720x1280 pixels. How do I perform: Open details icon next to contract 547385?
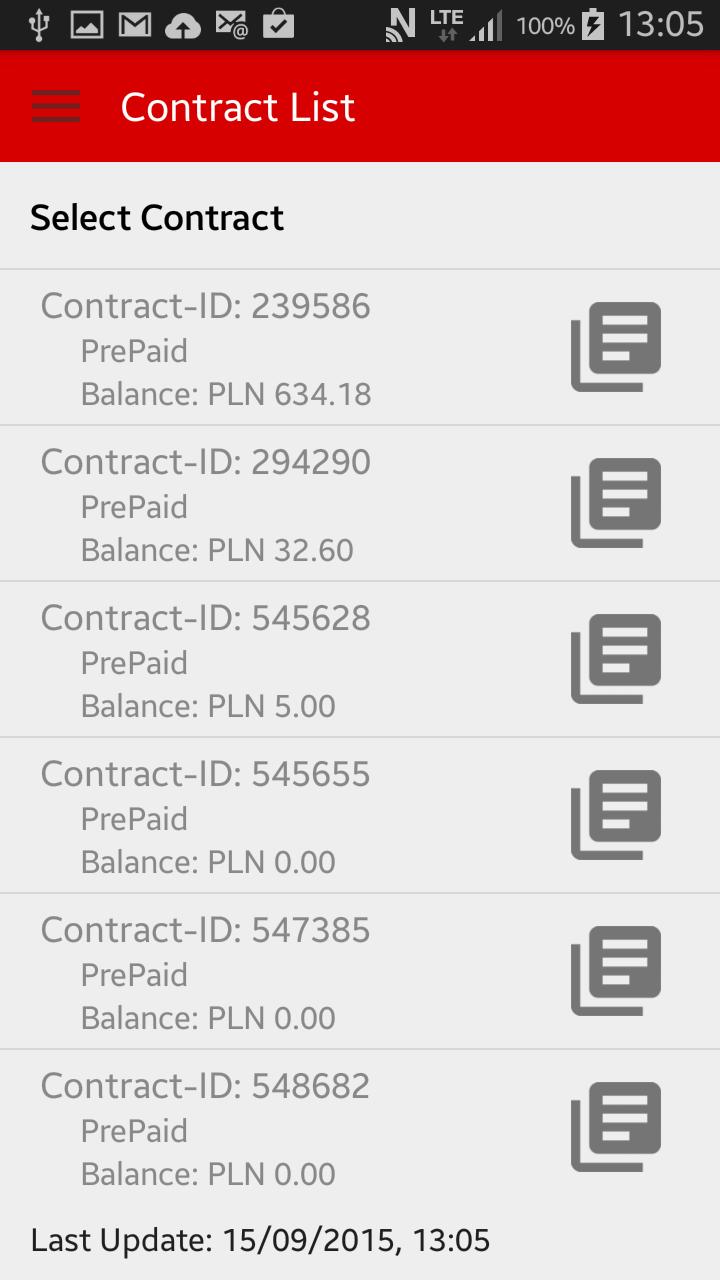coord(616,971)
